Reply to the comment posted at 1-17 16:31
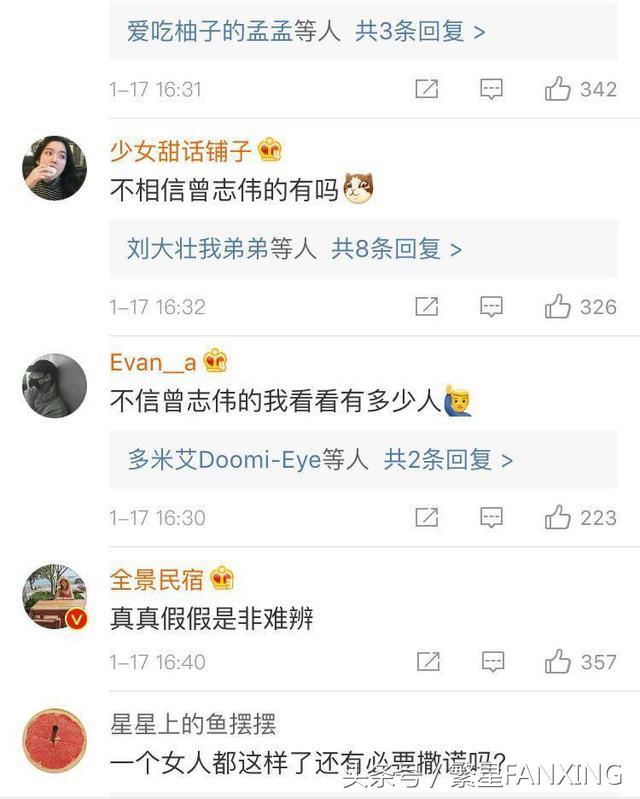640x799 pixels. [x=491, y=89]
